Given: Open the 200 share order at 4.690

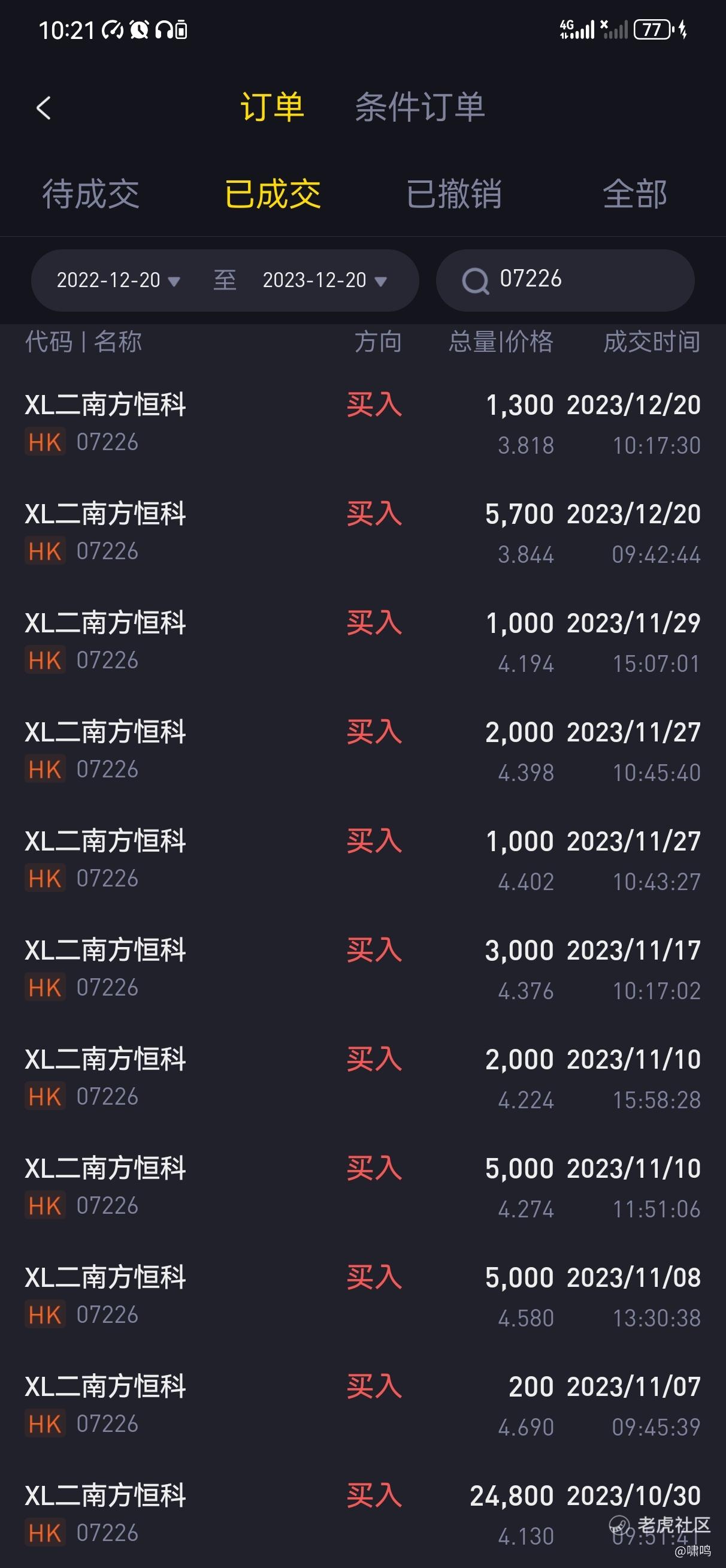Looking at the screenshot, I should pyautogui.click(x=362, y=1404).
